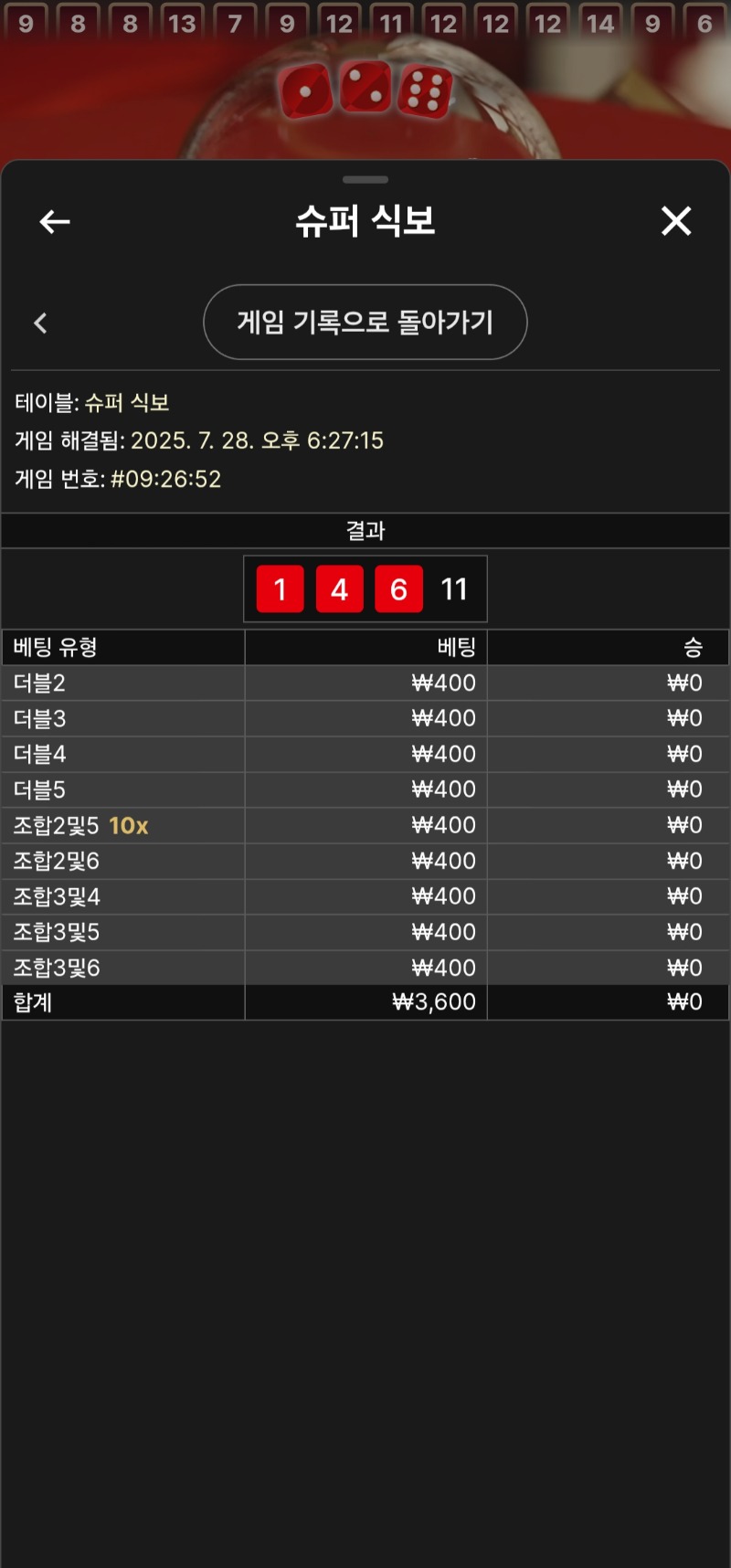Tap the sheet drag handle
The width and height of the screenshot is (731, 1568).
point(365,180)
